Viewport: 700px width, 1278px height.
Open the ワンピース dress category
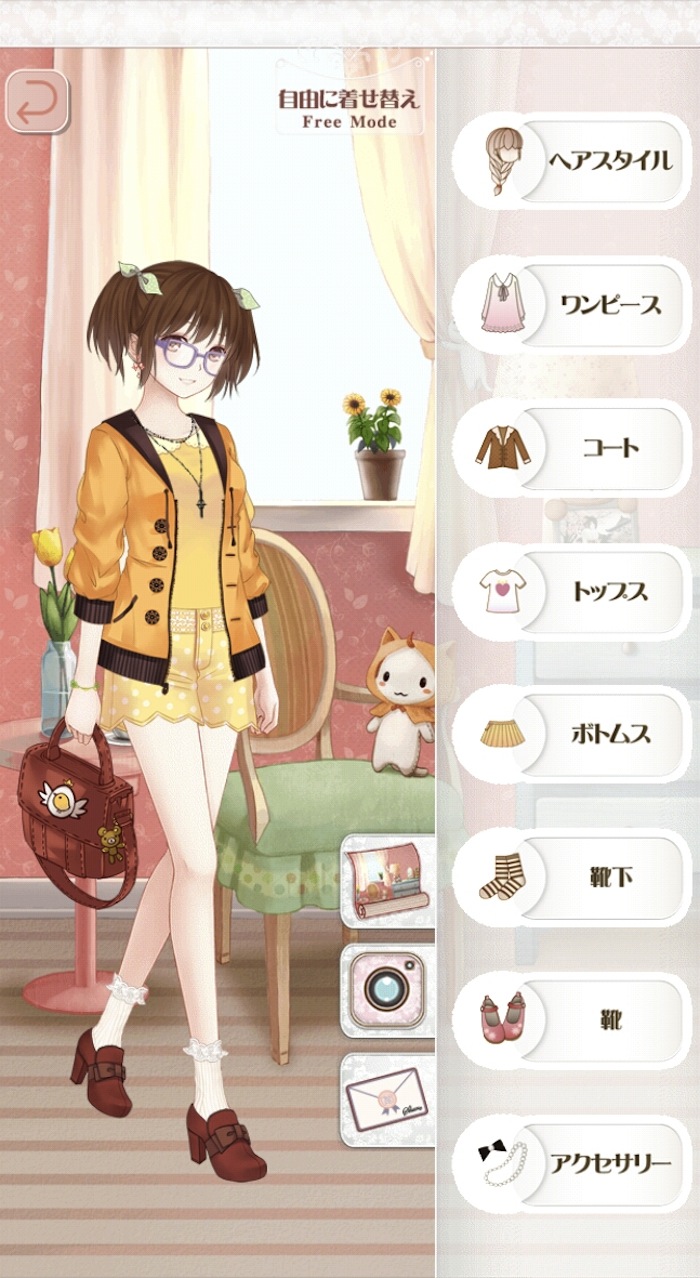point(572,304)
